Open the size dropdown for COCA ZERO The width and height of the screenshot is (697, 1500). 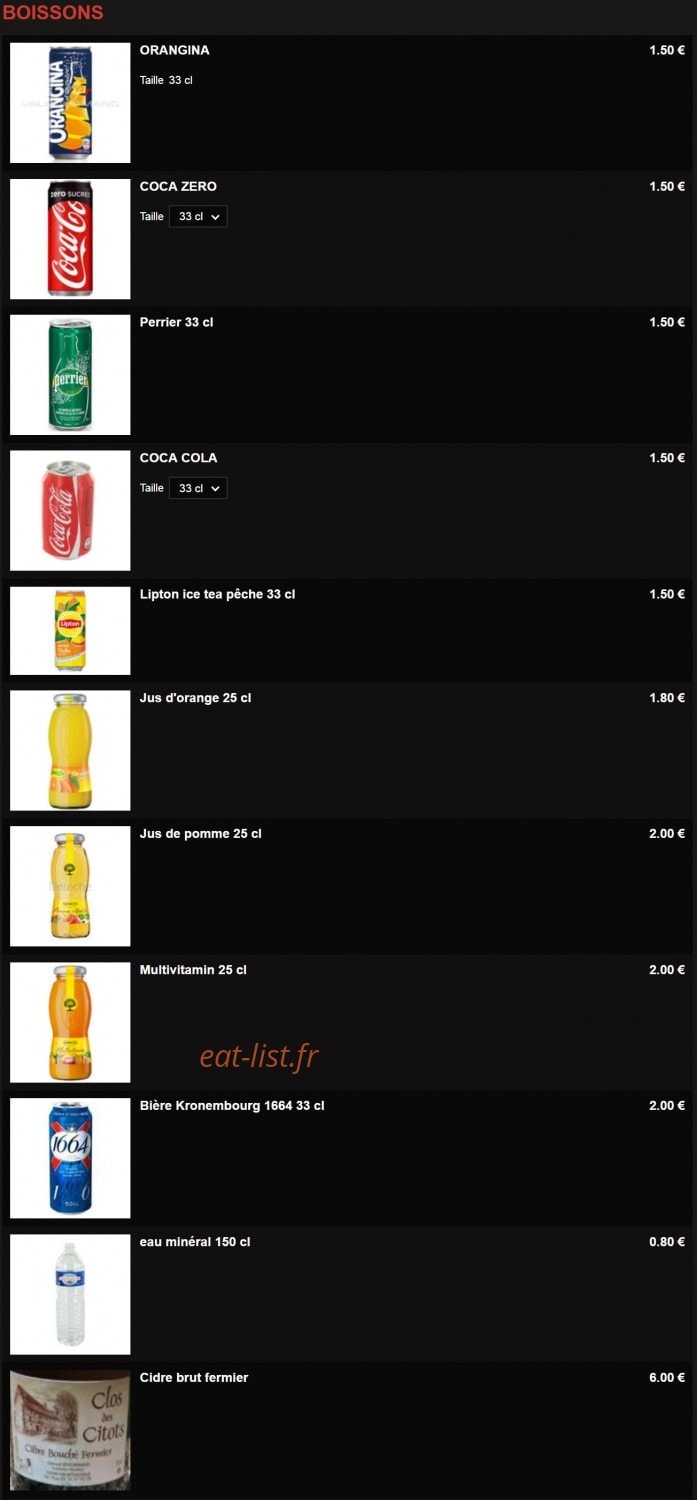point(198,217)
